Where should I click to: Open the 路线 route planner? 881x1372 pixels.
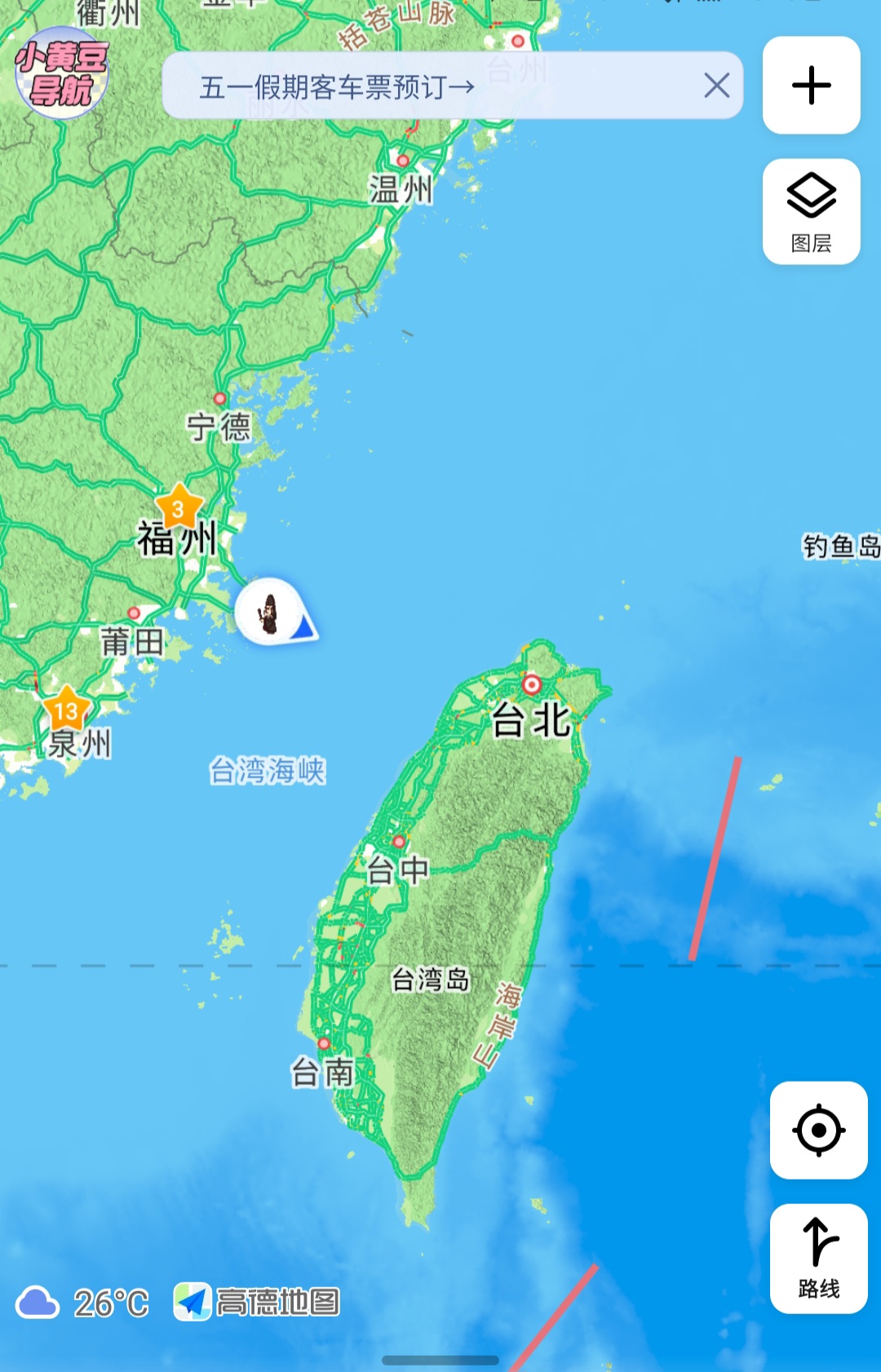pos(818,1259)
